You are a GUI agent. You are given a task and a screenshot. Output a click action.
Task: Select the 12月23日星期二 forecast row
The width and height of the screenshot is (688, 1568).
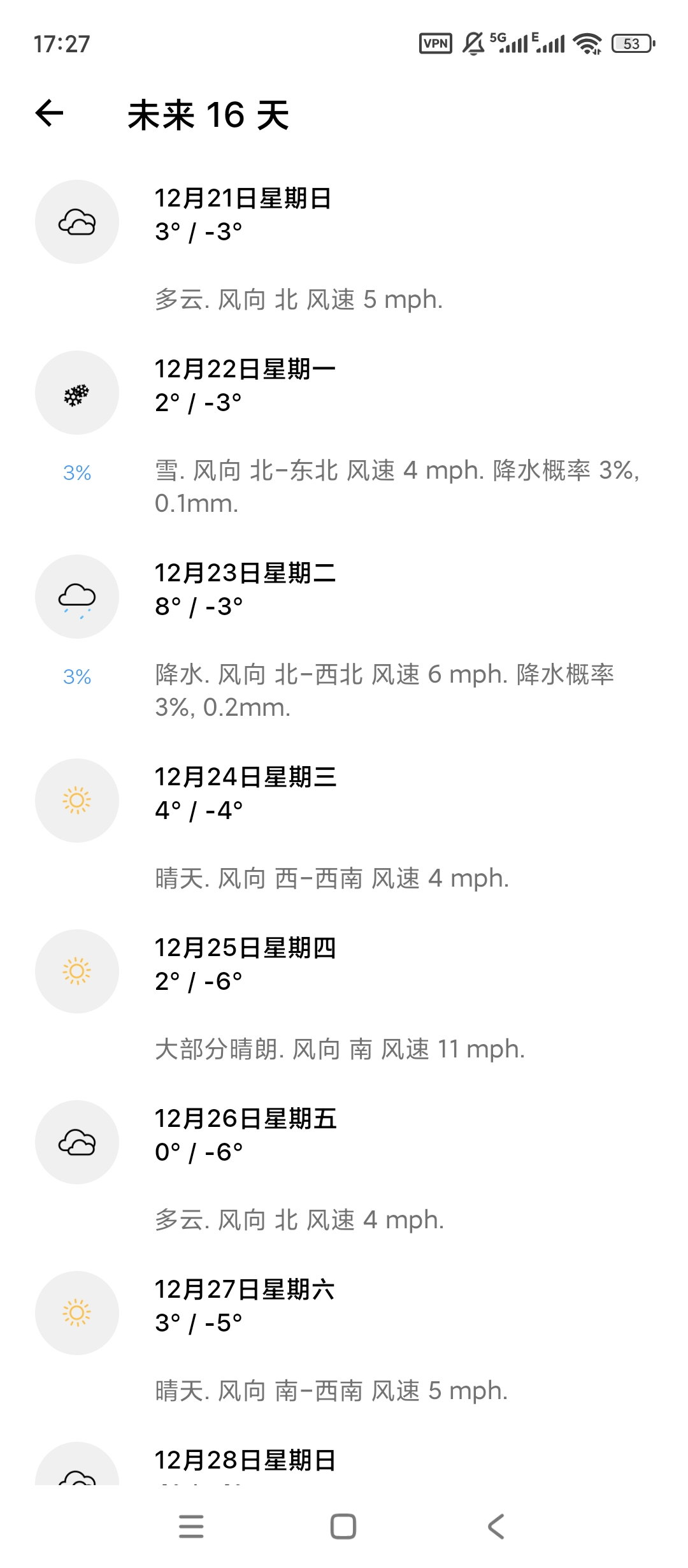[344, 637]
